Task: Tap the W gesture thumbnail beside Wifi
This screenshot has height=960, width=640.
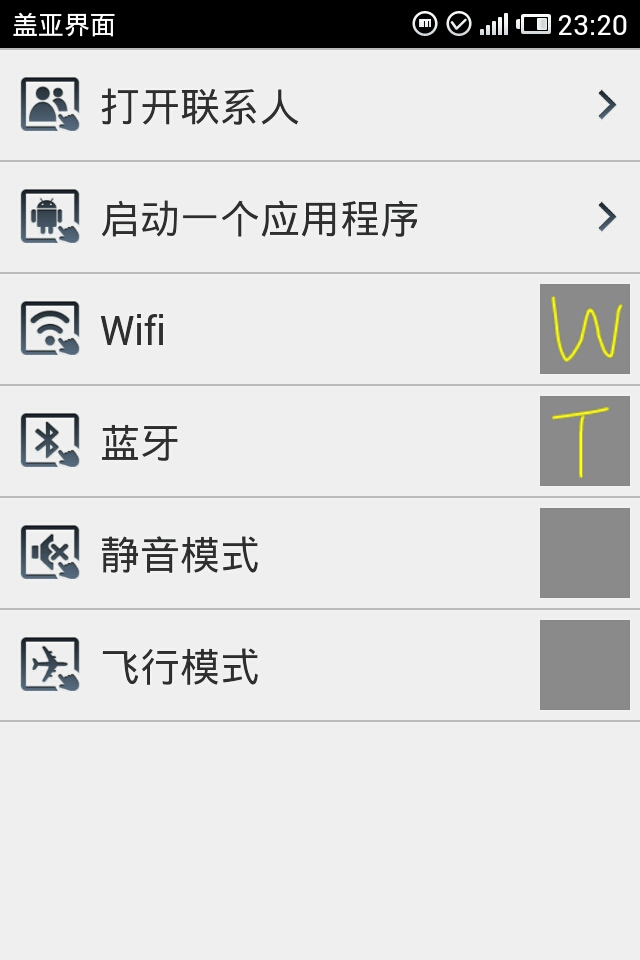Action: point(585,329)
